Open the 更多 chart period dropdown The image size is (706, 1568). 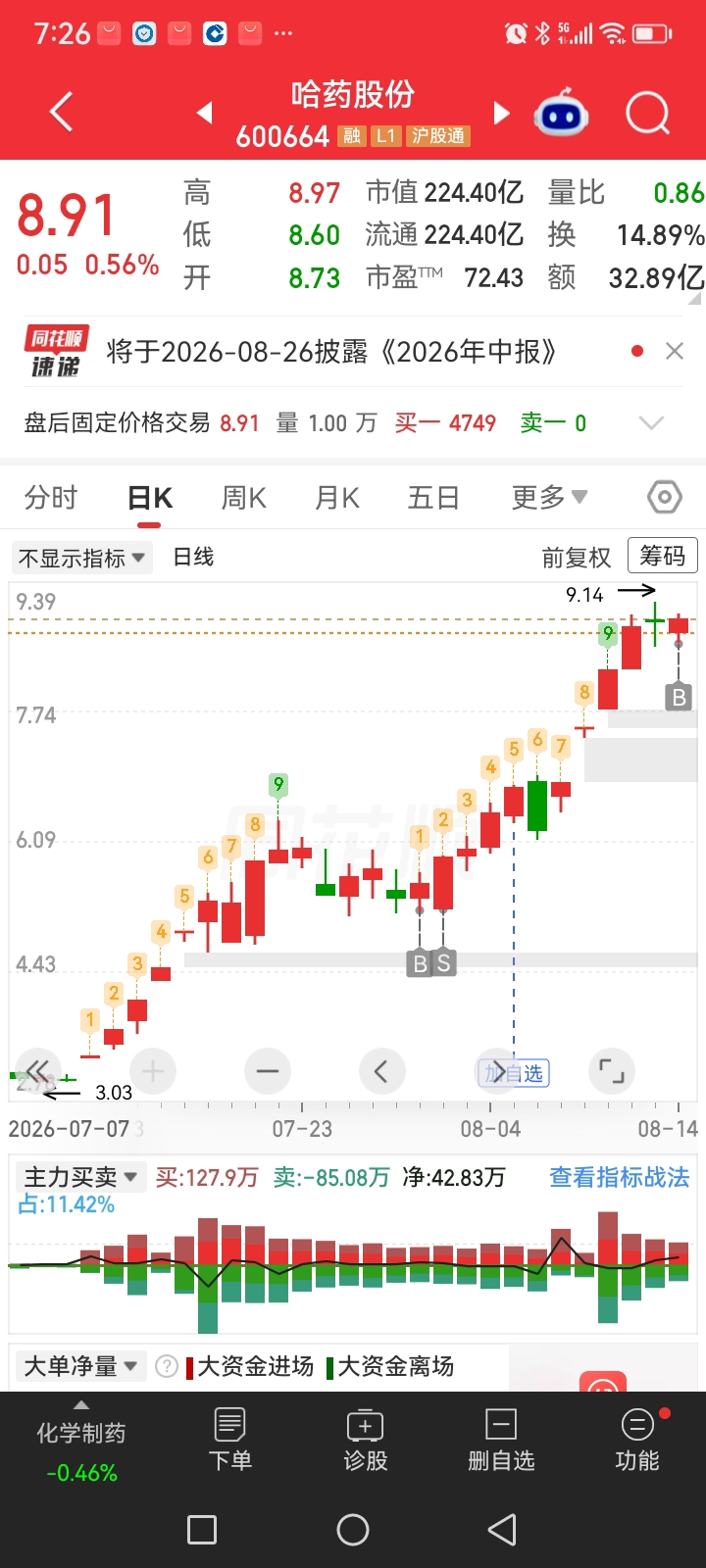coord(549,498)
